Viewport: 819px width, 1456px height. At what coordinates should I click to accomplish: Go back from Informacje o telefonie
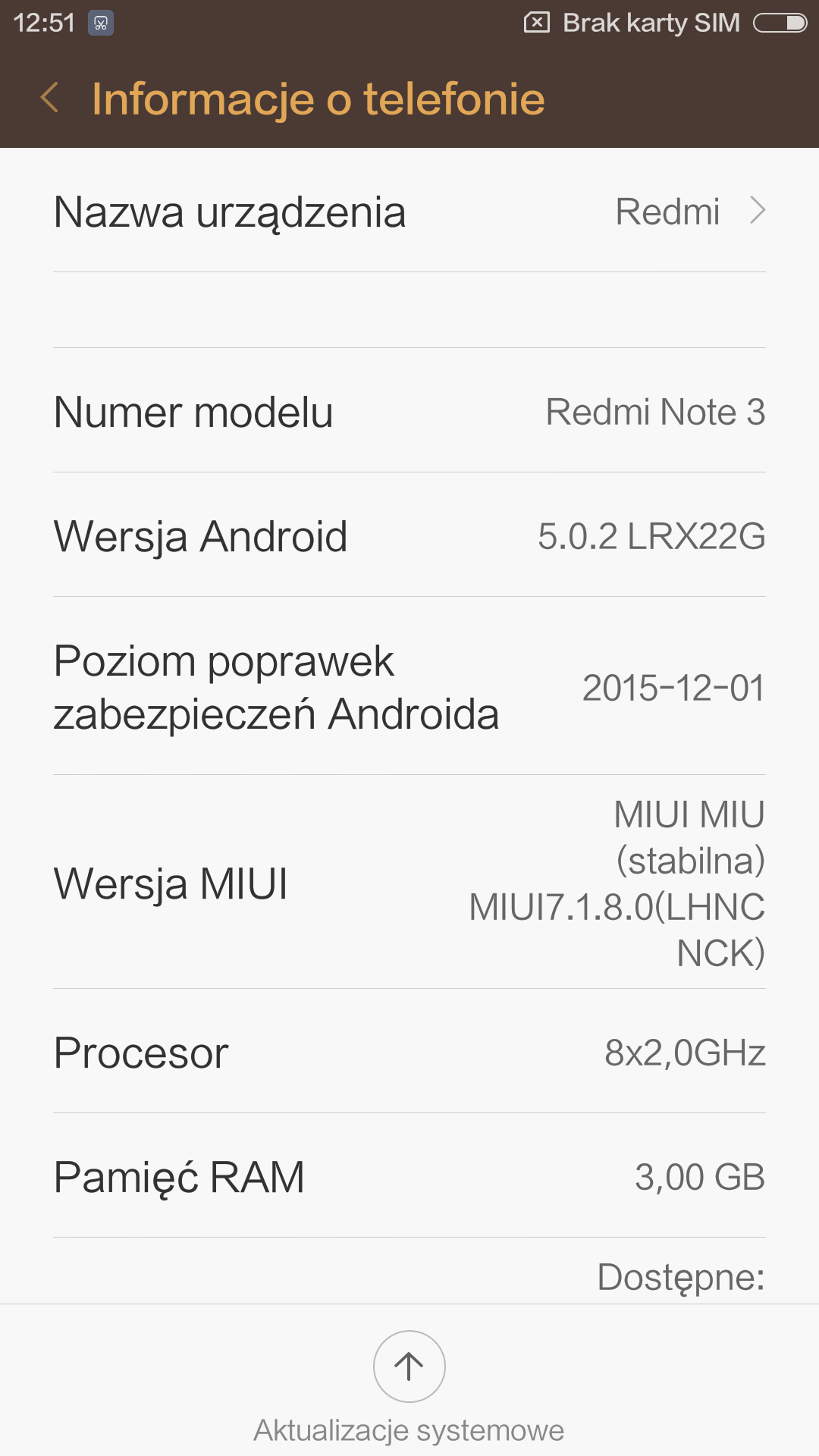point(50,98)
